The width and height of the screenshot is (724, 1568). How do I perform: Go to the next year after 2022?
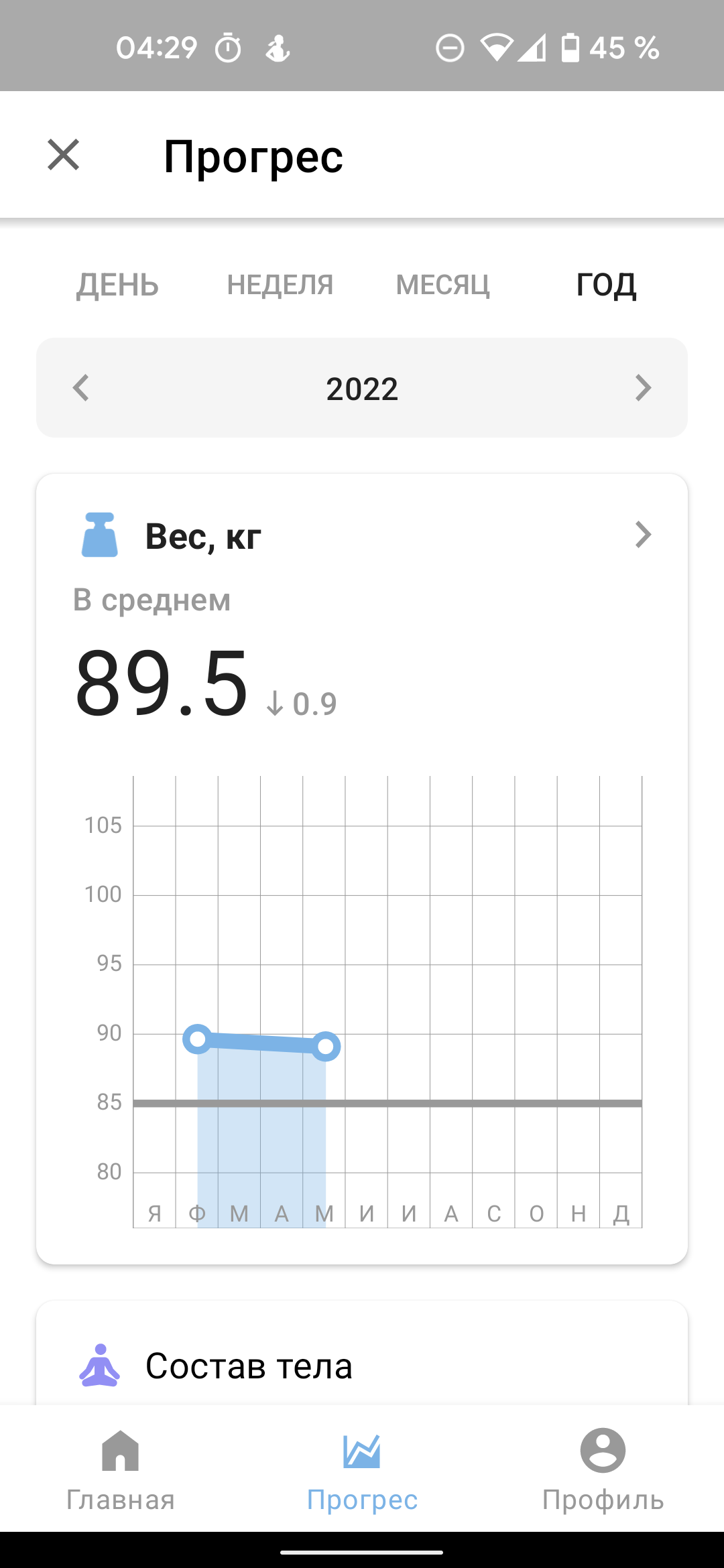click(643, 388)
